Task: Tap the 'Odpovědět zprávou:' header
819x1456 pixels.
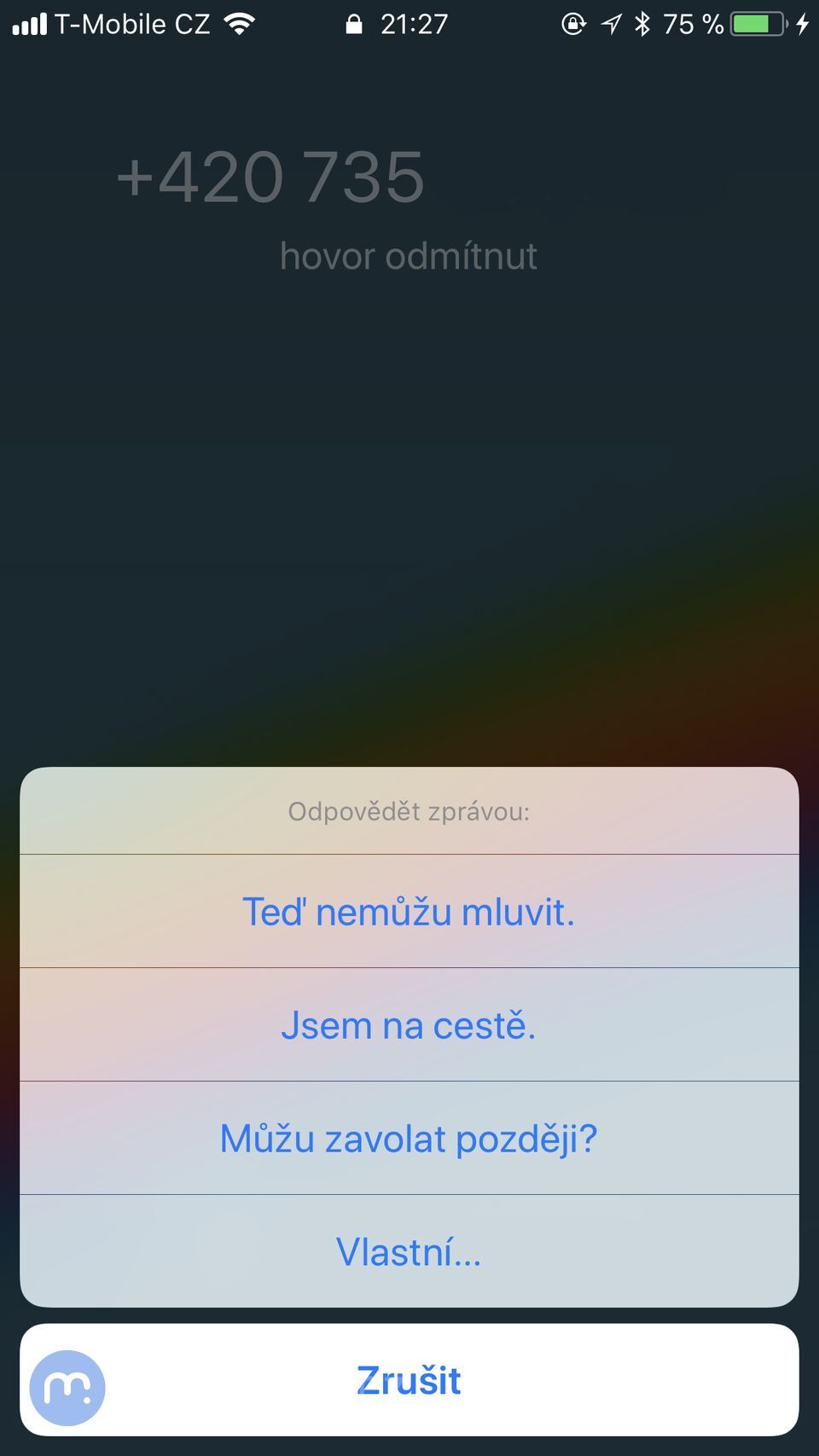Action: pyautogui.click(x=409, y=811)
